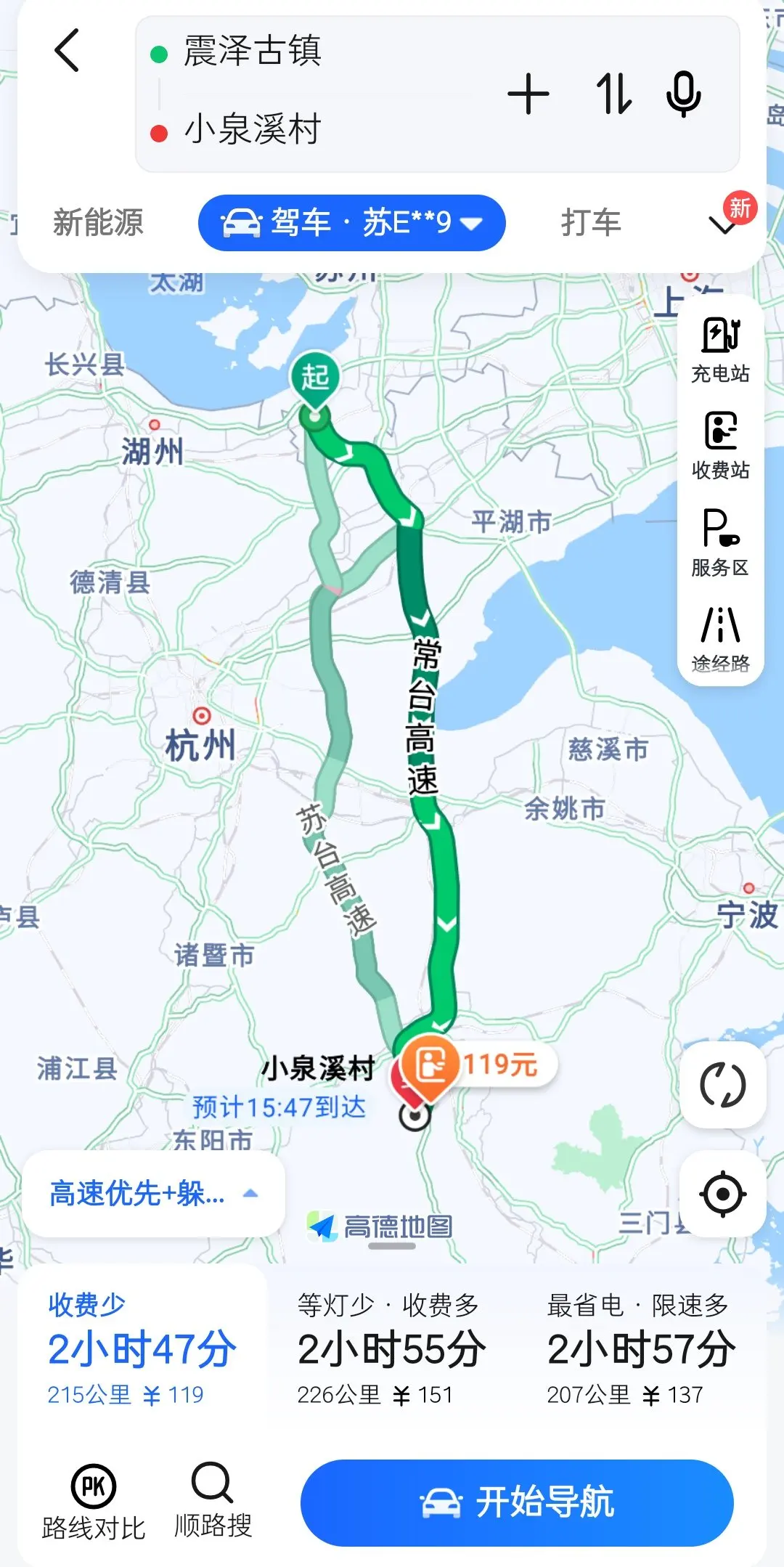Add a waypoint with the plus icon
Image resolution: width=784 pixels, height=1567 pixels.
coord(528,94)
